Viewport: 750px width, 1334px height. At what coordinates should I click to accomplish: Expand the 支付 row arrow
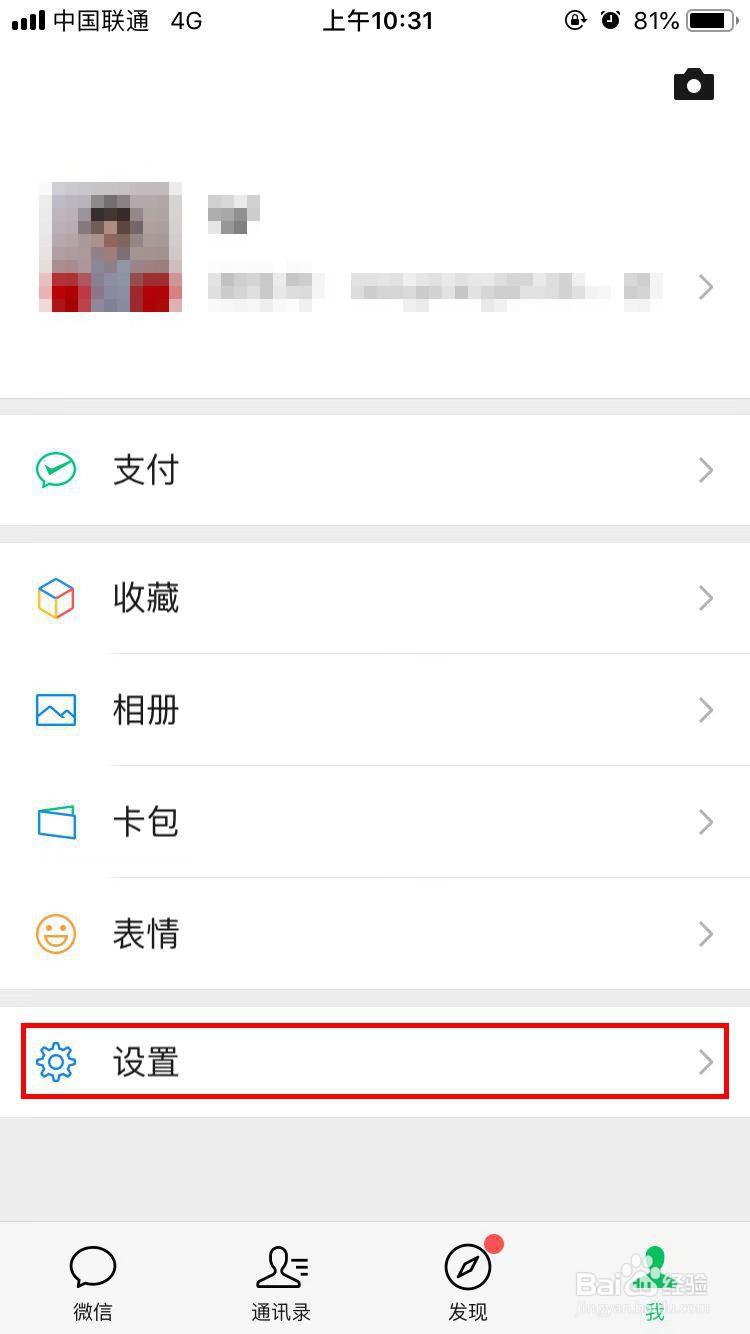pos(706,470)
